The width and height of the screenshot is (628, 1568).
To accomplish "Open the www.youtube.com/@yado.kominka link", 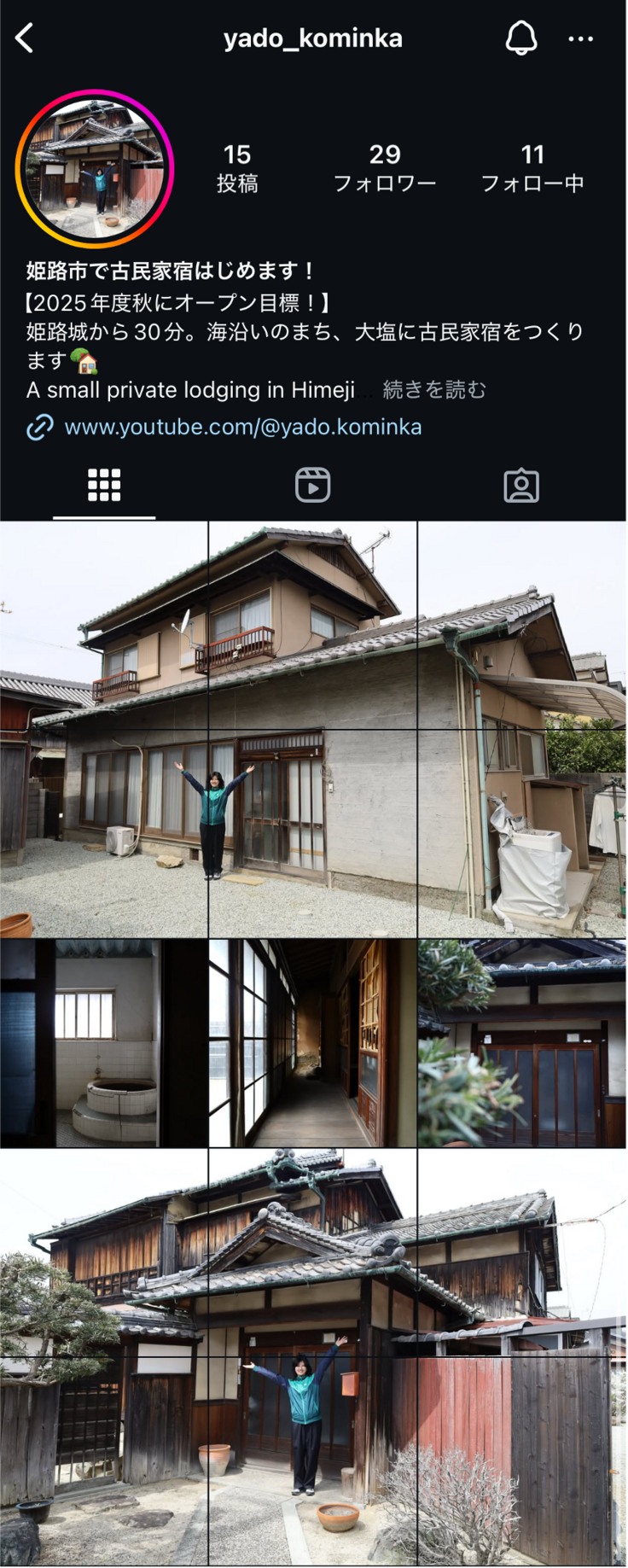I will click(x=243, y=427).
